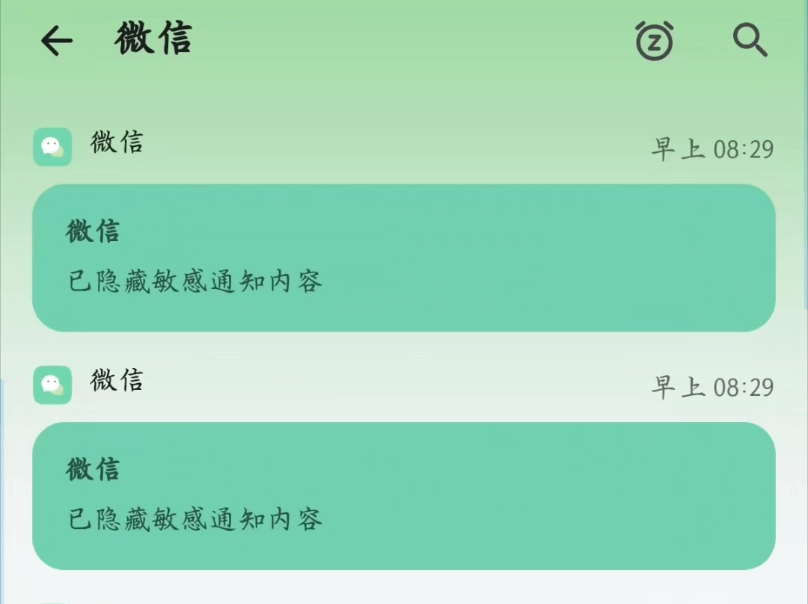808x604 pixels.
Task: Open search with the magnifier icon
Action: coord(749,41)
